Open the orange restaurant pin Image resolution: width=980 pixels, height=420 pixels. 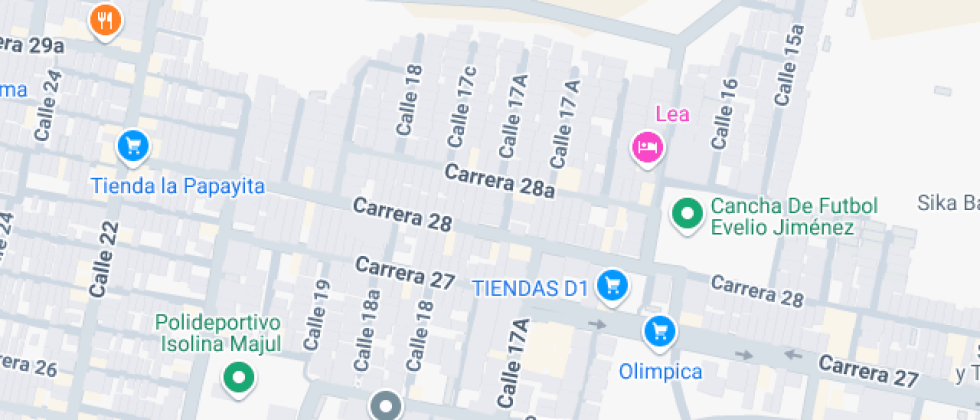click(105, 19)
